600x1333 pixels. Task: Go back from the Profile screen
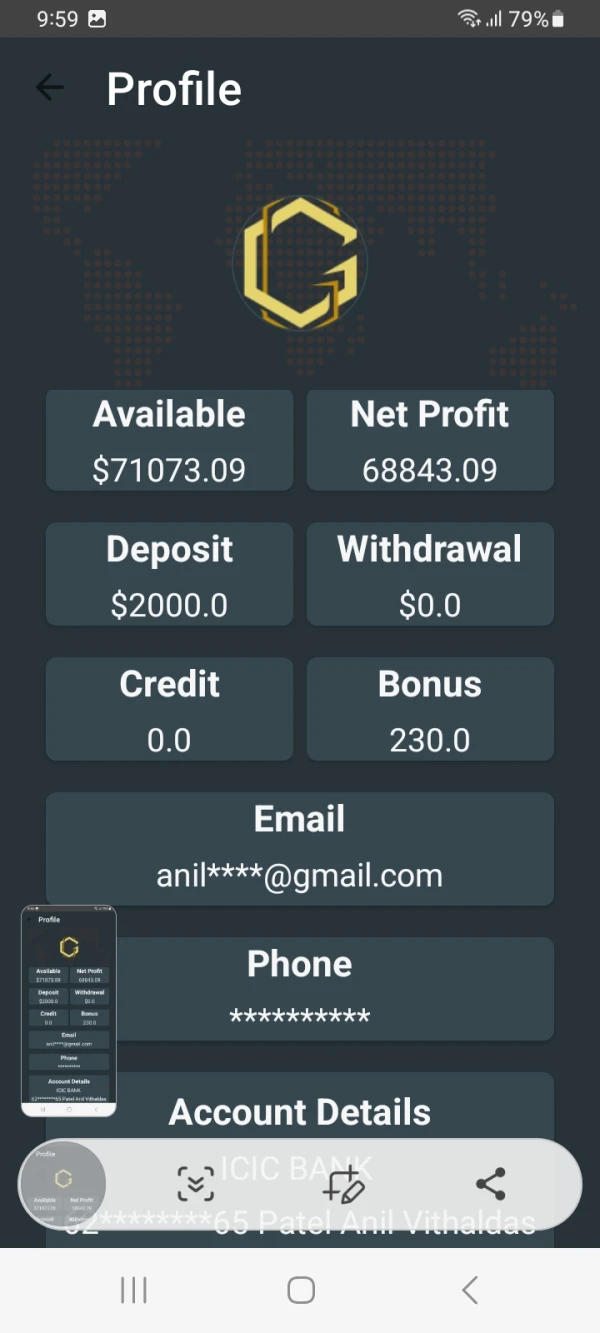[49, 89]
